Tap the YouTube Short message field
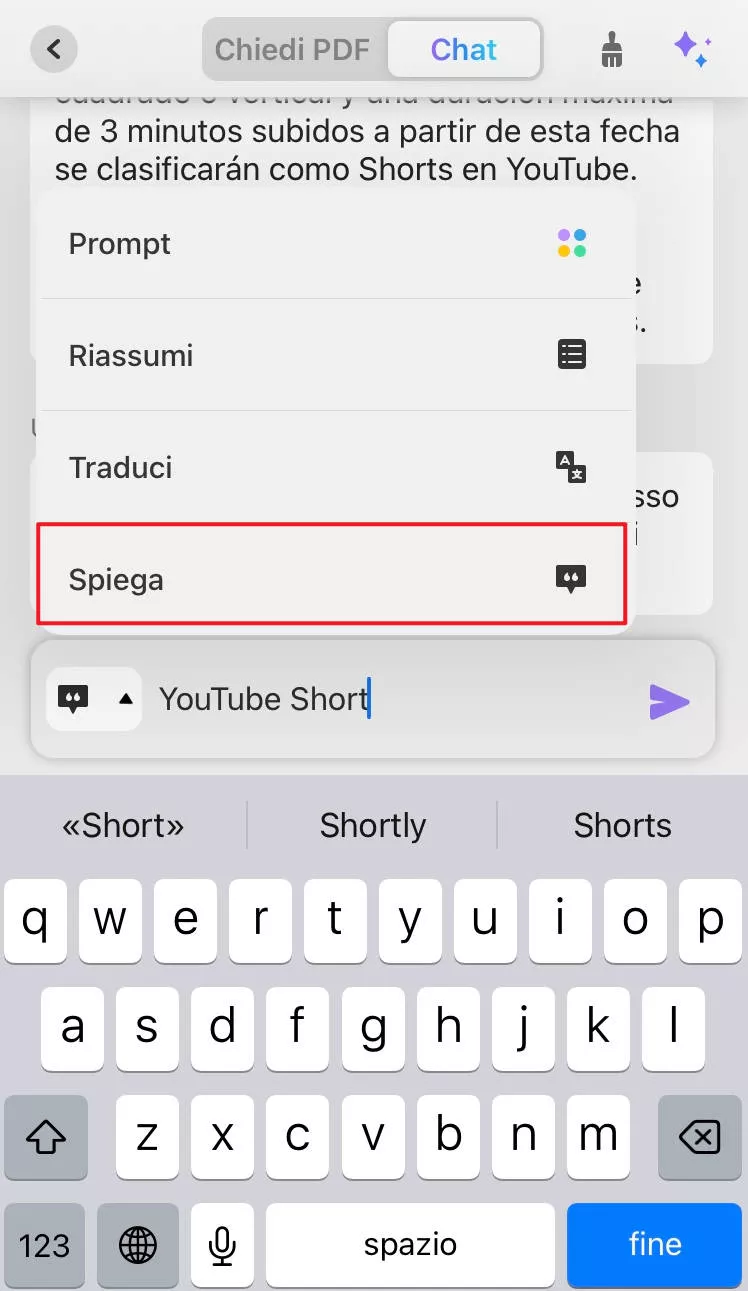Screen dimensions: 748x1291 click(400, 699)
